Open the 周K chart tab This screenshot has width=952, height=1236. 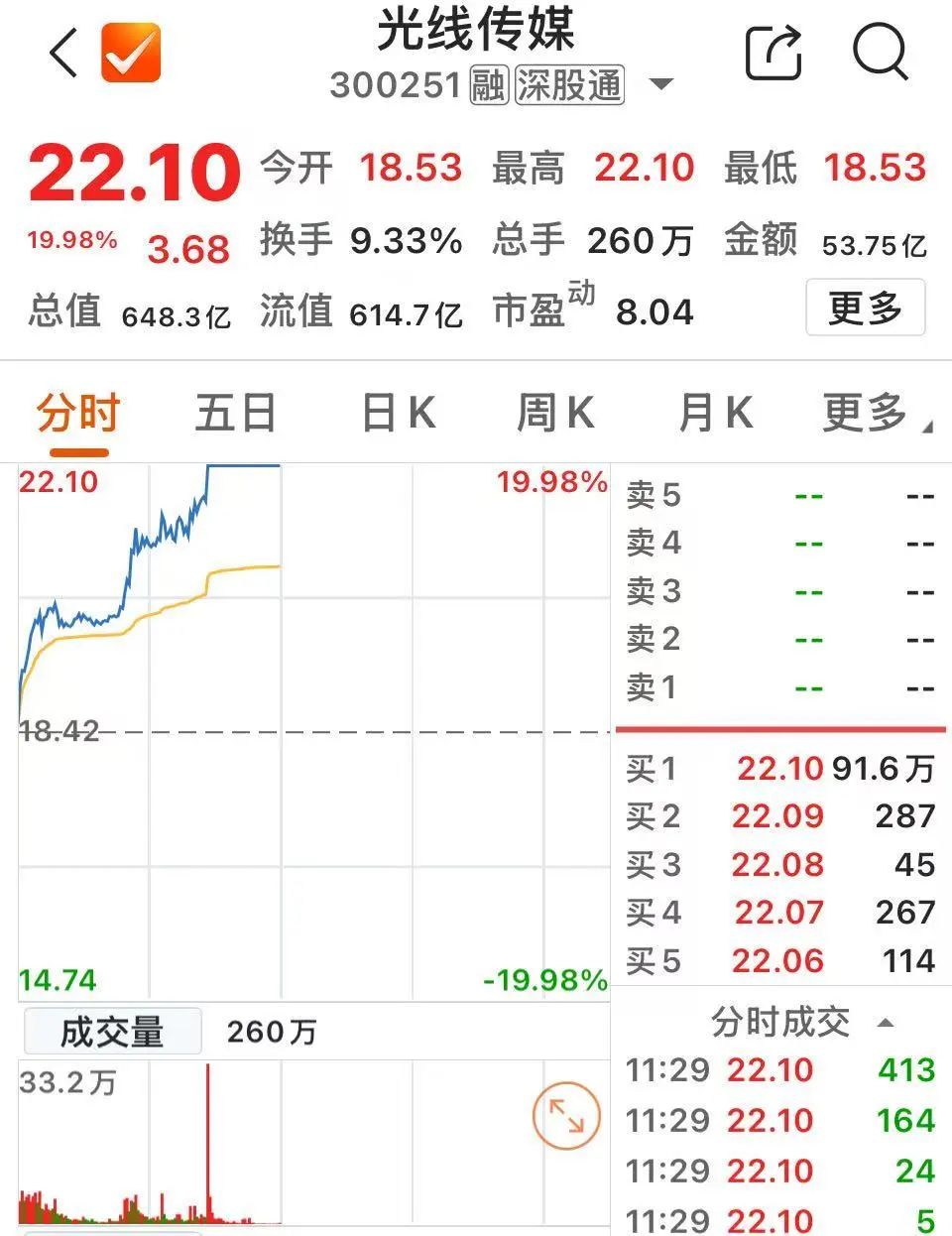click(554, 413)
